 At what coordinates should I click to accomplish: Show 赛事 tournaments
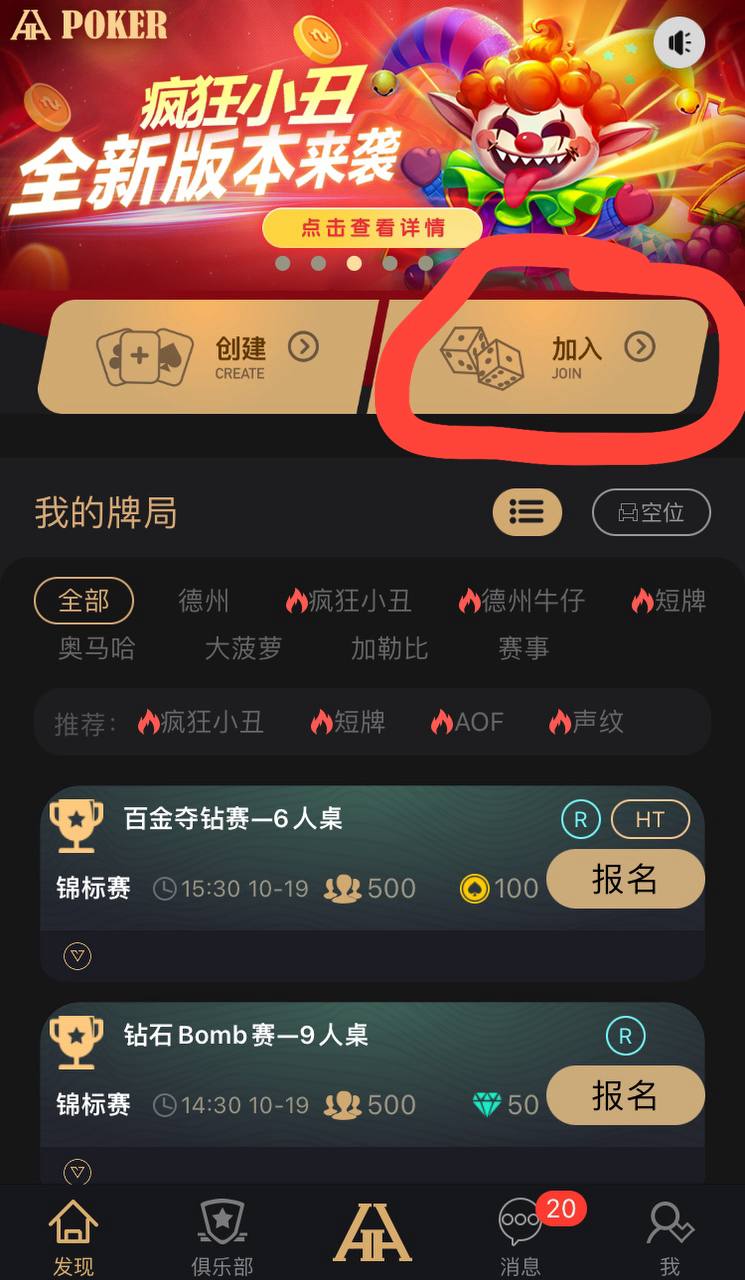click(524, 649)
